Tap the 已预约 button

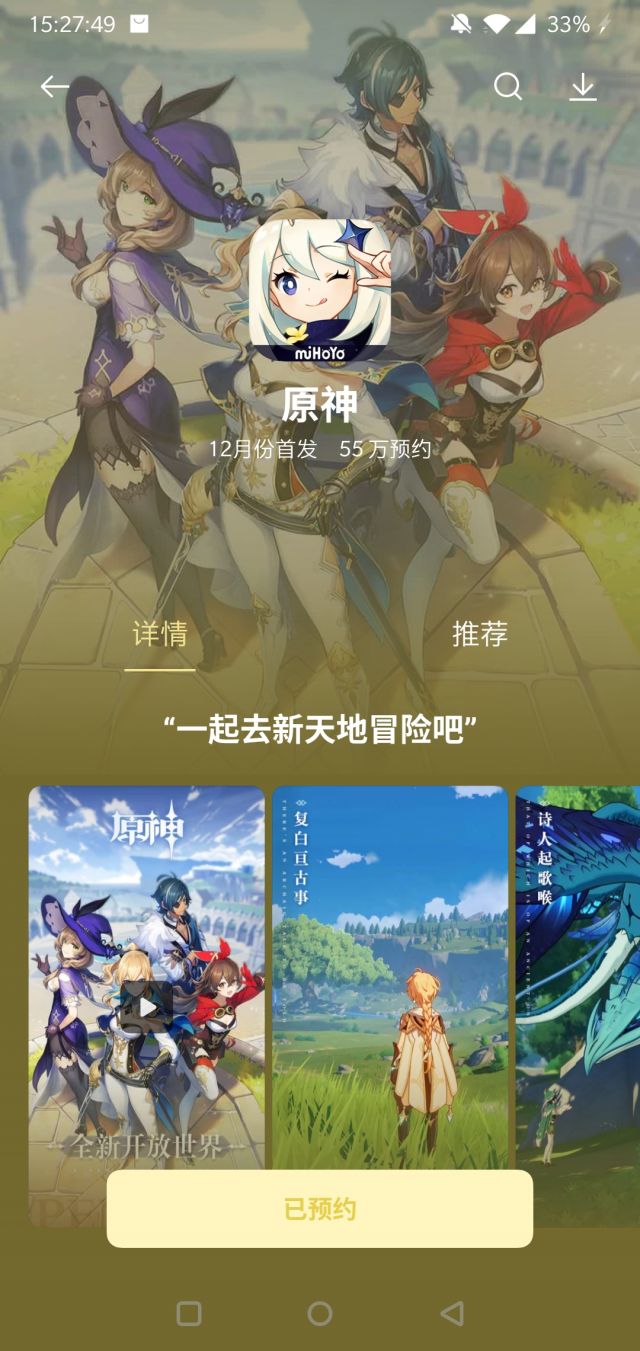[x=320, y=1209]
